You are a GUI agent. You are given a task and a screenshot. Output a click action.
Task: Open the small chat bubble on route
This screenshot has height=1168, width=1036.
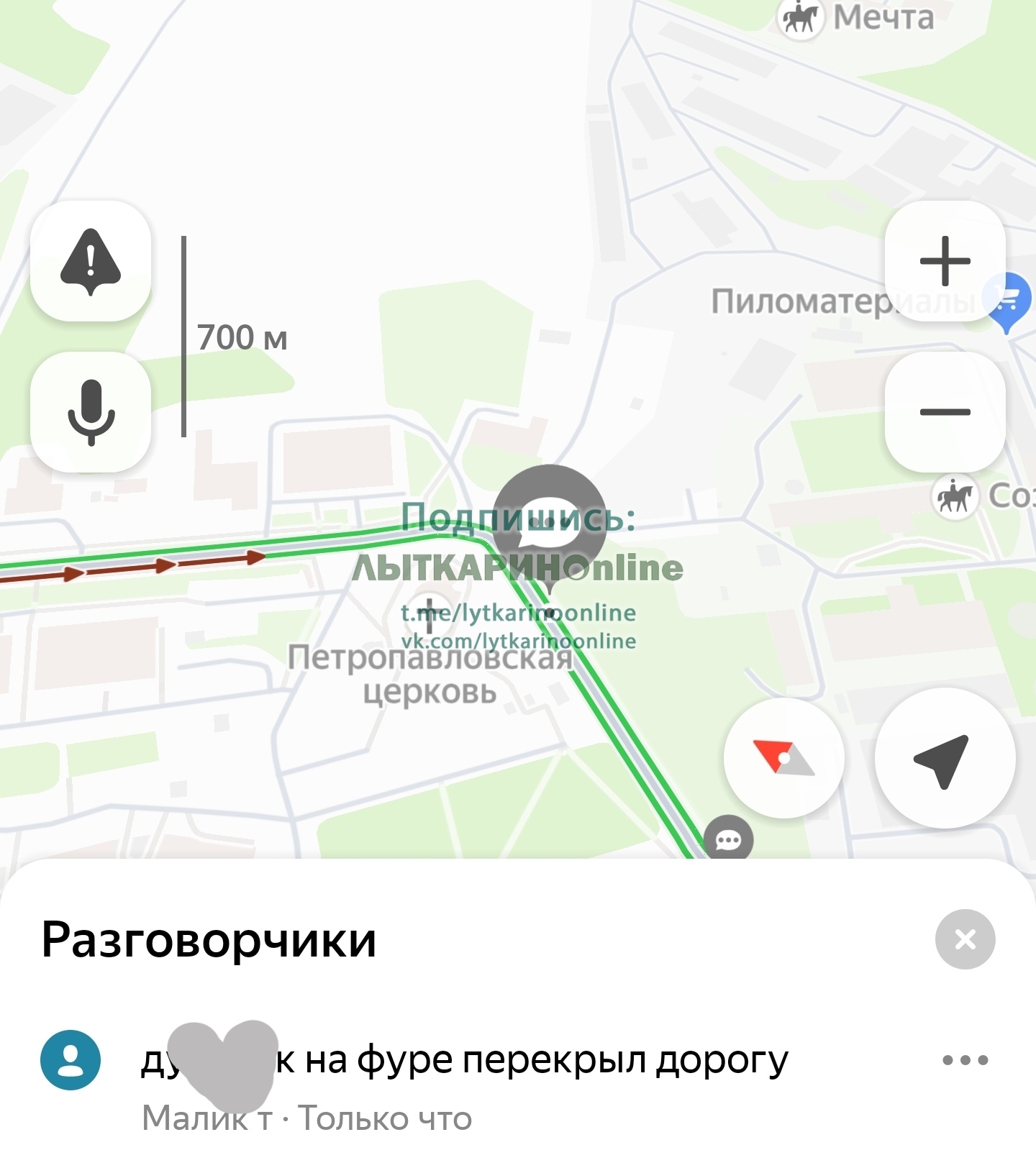728,839
